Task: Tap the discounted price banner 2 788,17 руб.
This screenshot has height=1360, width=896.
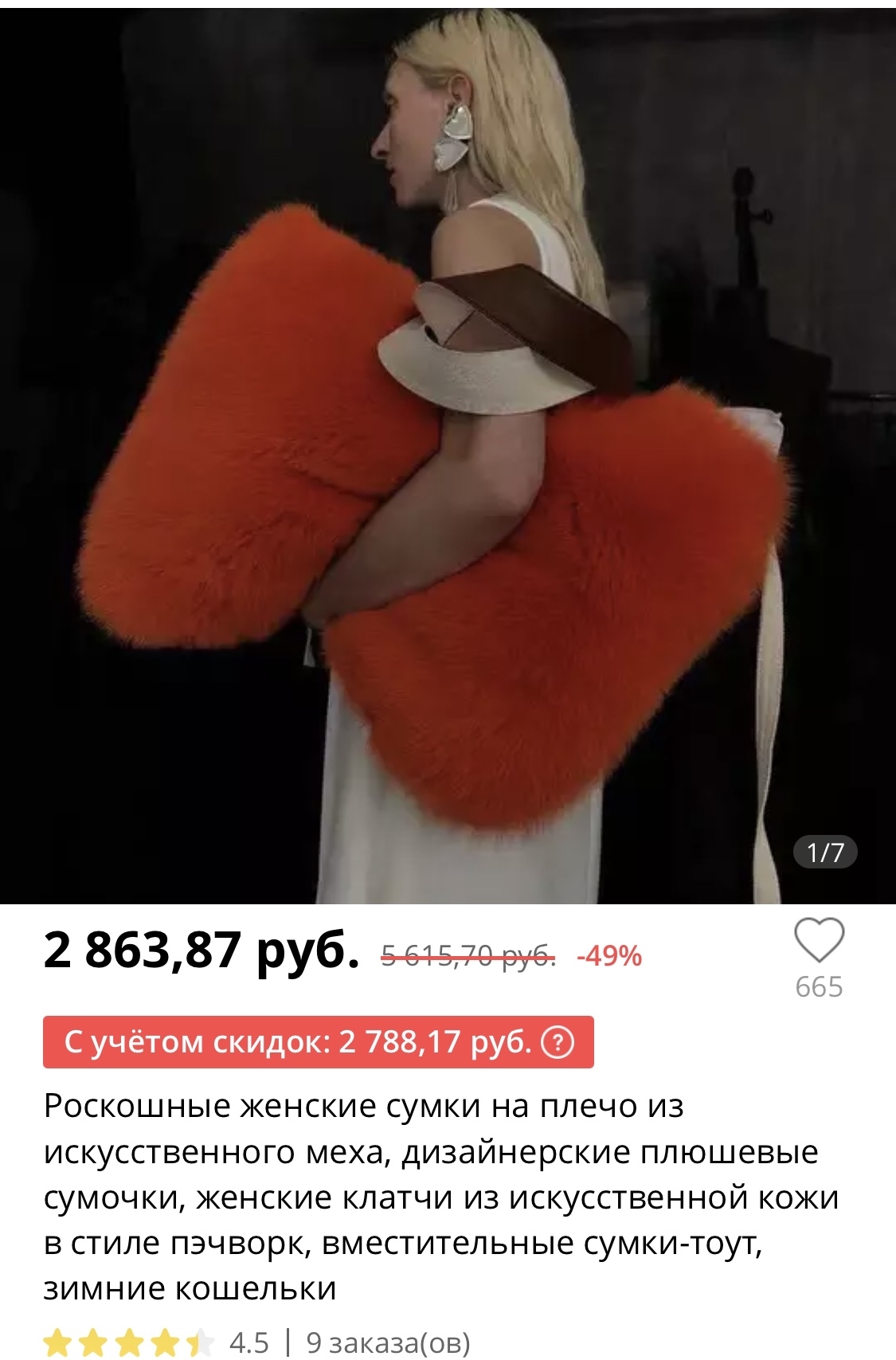Action: tap(298, 1042)
